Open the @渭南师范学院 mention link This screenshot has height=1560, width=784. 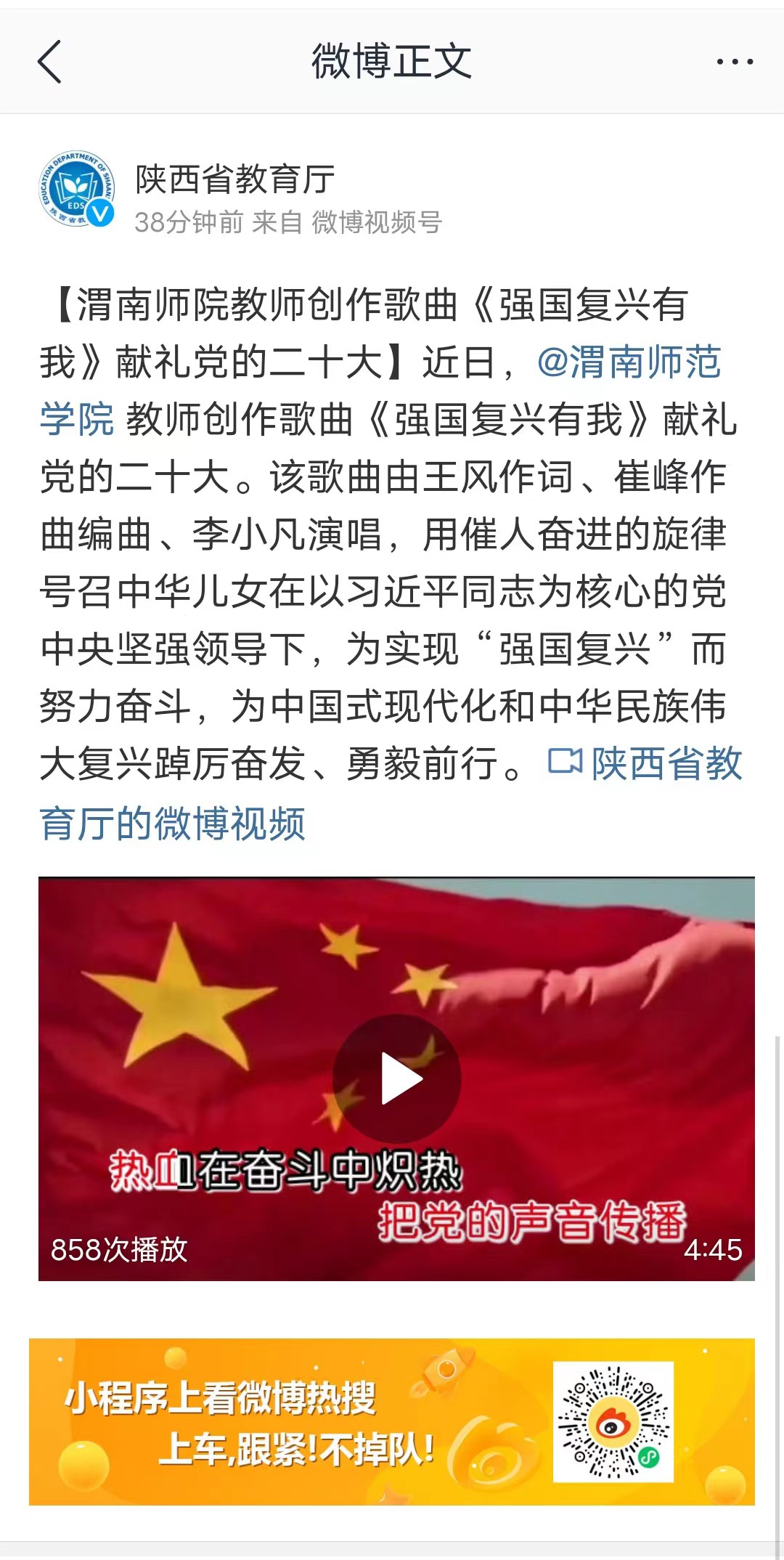[x=629, y=362]
